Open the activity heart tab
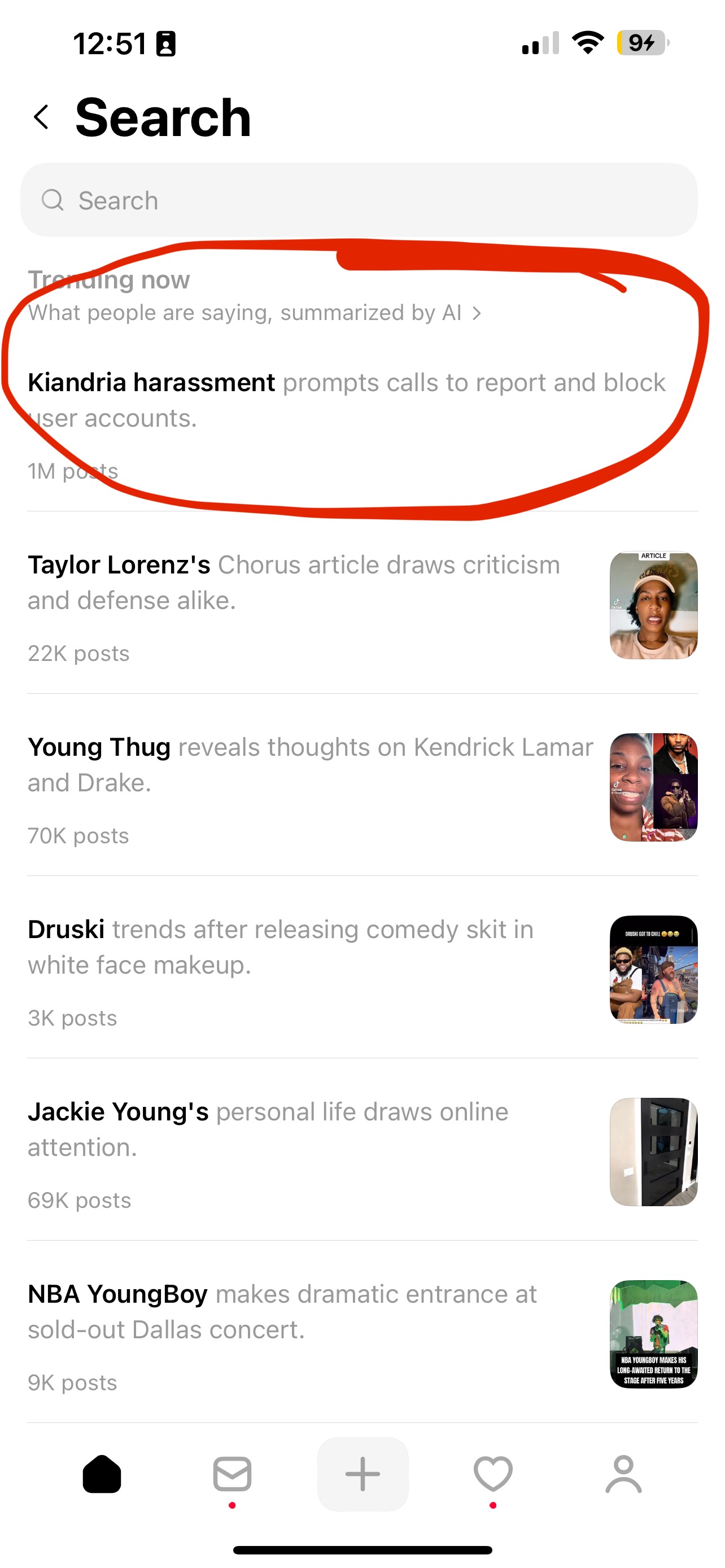725x1568 pixels. [x=493, y=1474]
